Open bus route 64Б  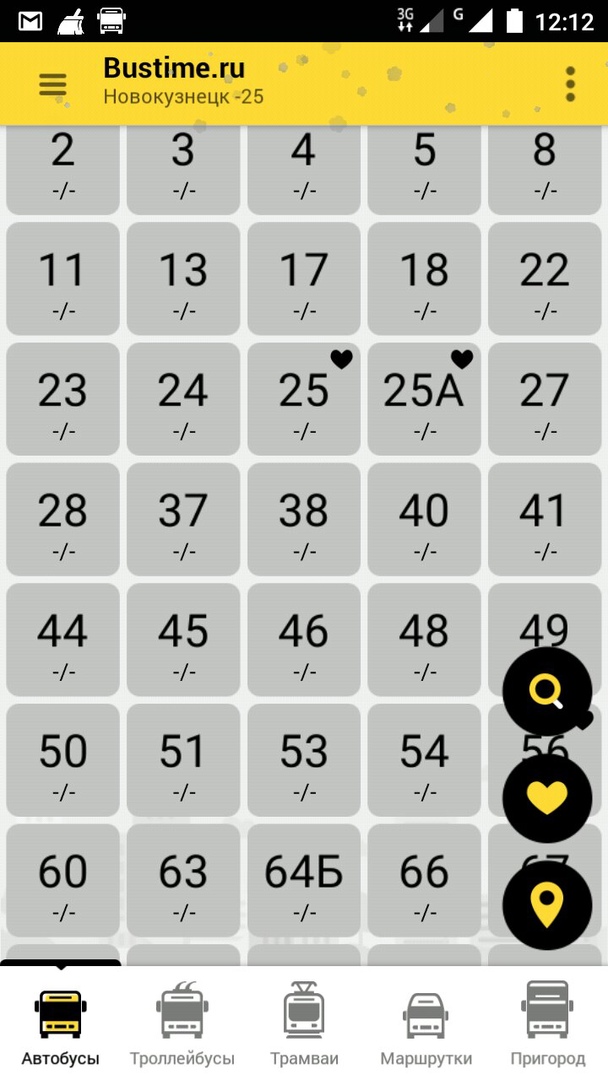click(304, 880)
